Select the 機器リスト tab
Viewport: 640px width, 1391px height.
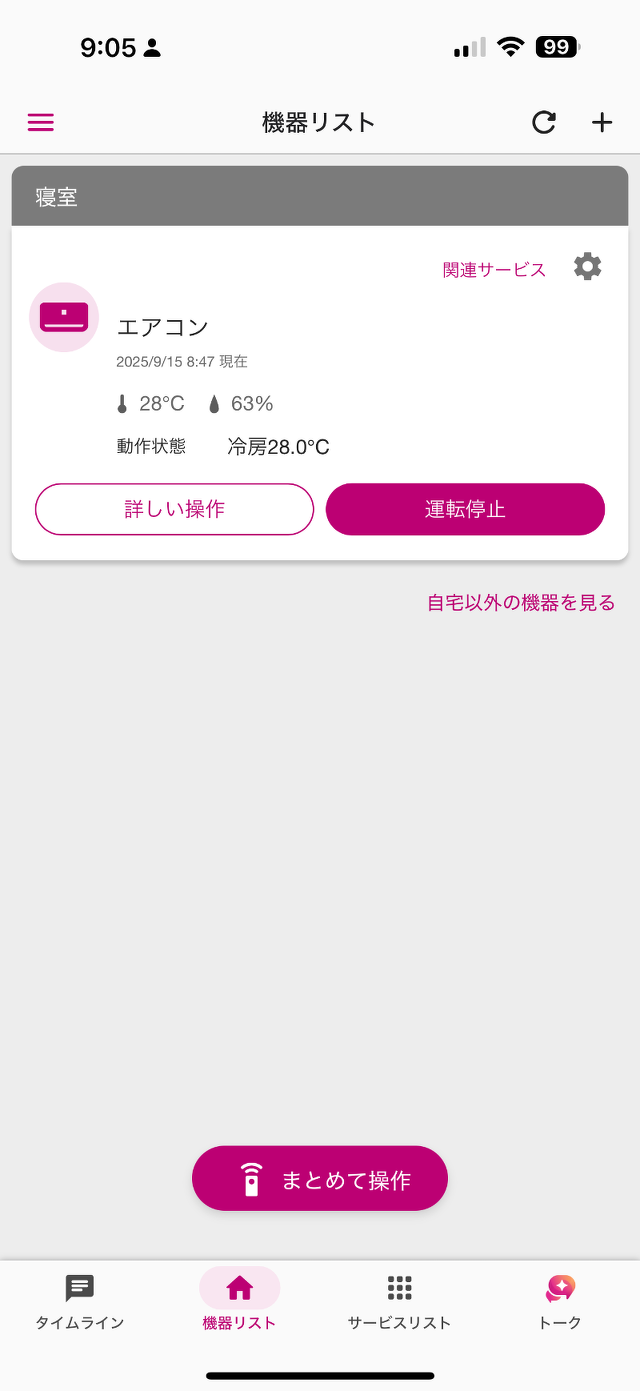pos(240,1302)
